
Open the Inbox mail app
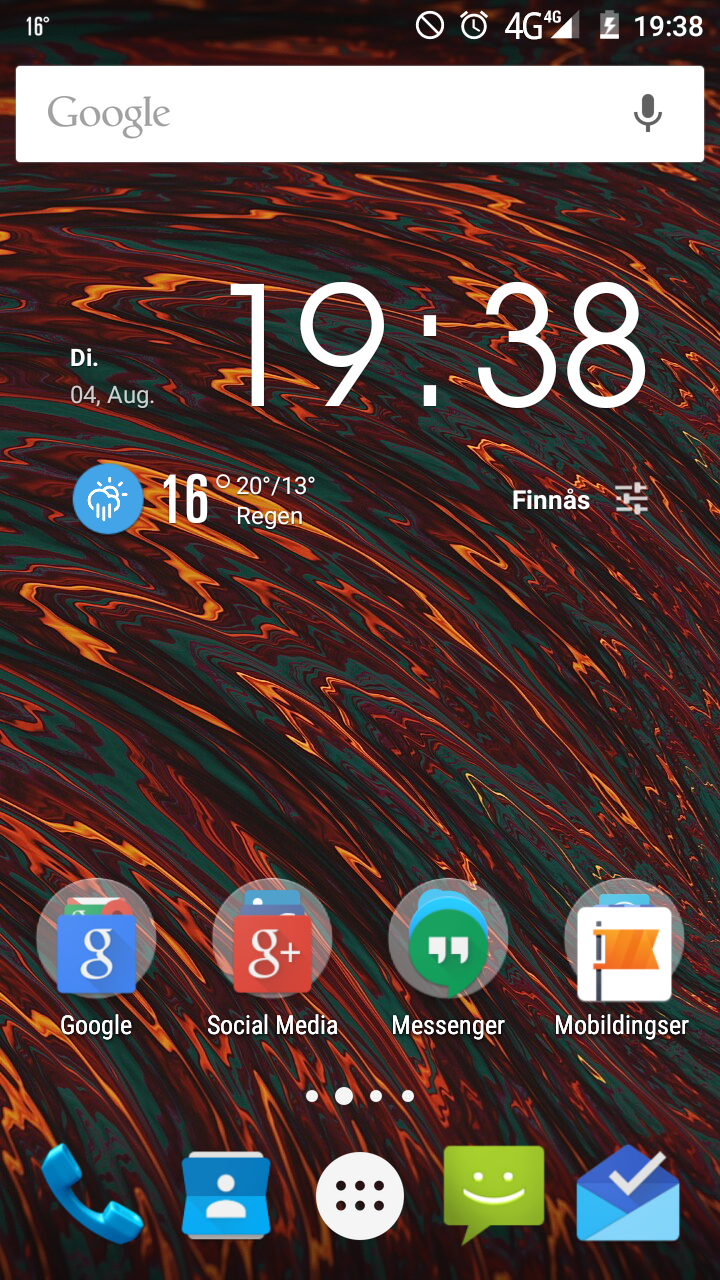[628, 1195]
